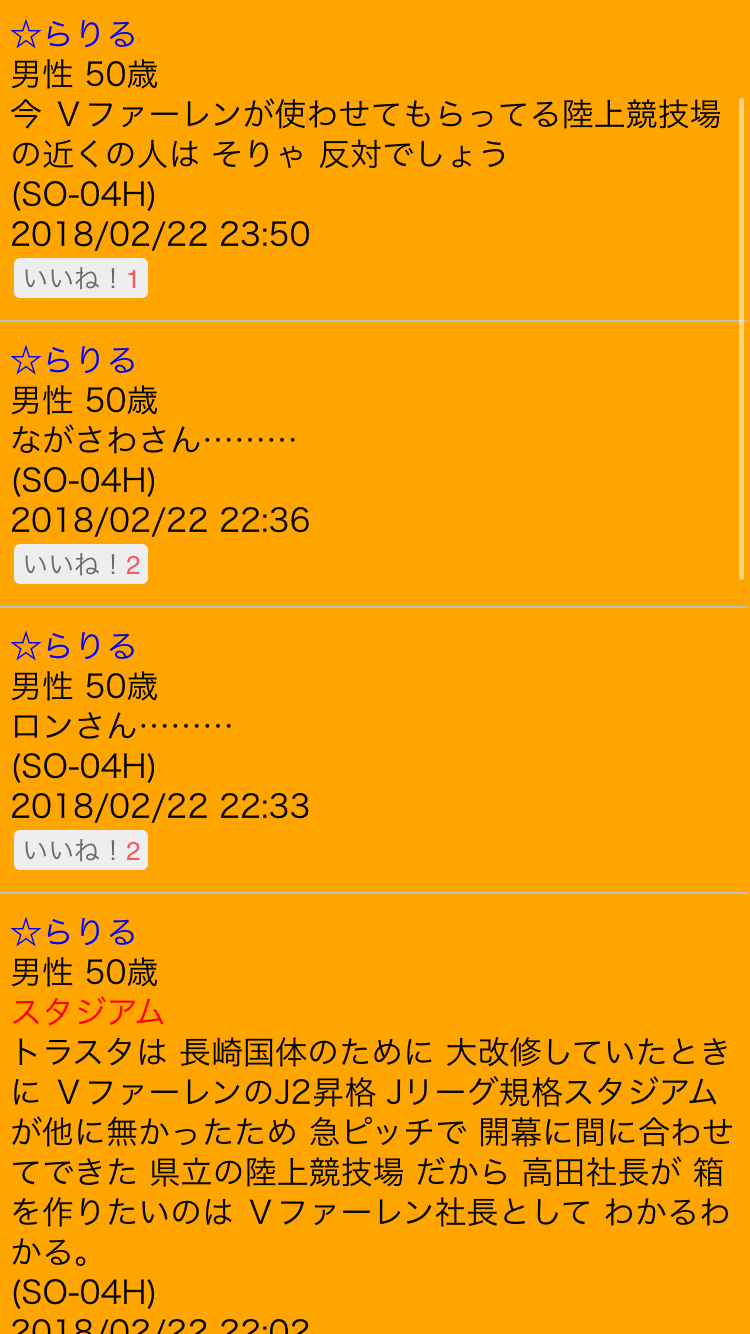This screenshot has height=1334, width=750.
Task: Like the ロンさん comment
Action: [x=81, y=850]
